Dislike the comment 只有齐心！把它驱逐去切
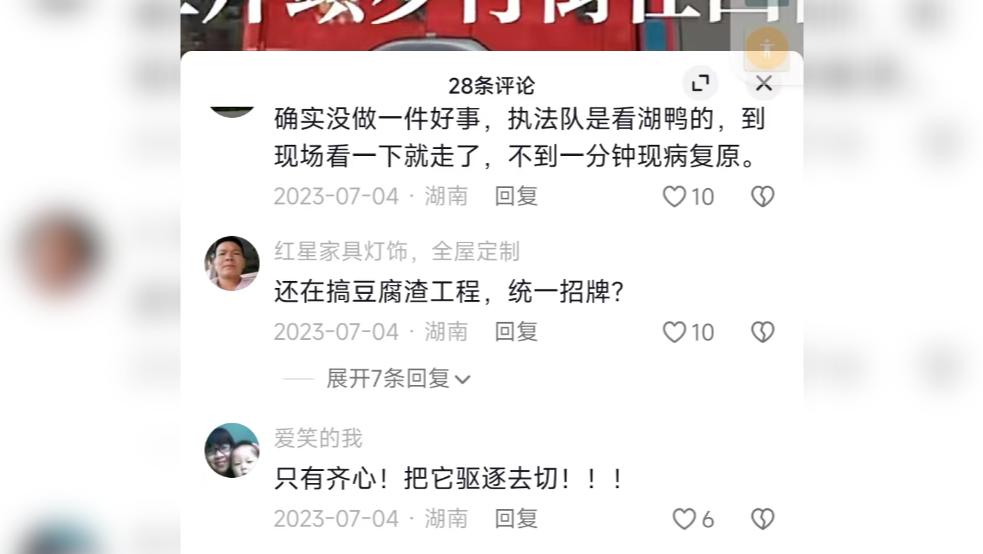Image resolution: width=983 pixels, height=554 pixels. pyautogui.click(x=762, y=519)
